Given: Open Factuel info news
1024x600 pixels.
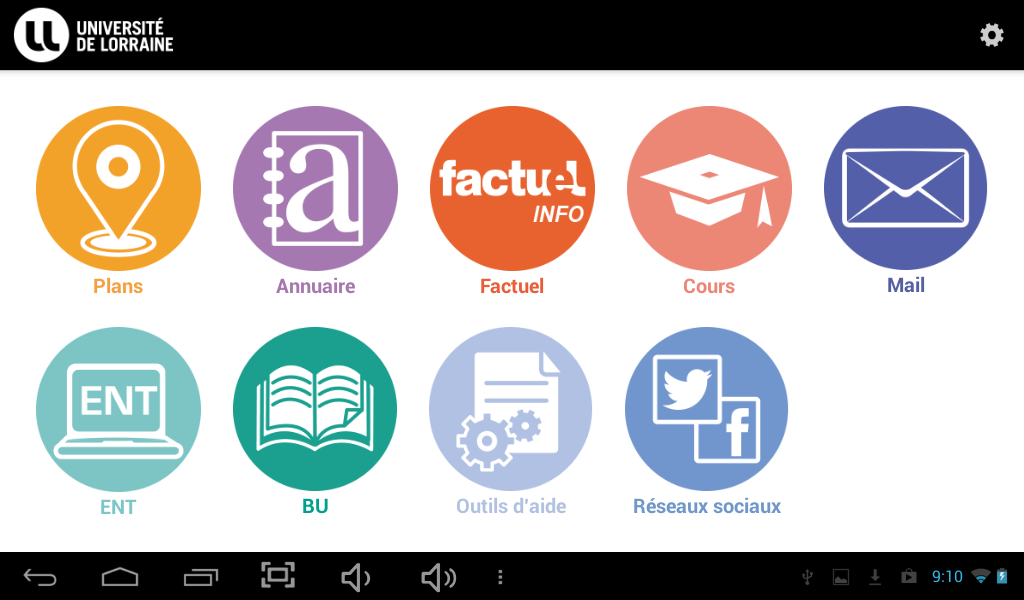Looking at the screenshot, I should (512, 189).
